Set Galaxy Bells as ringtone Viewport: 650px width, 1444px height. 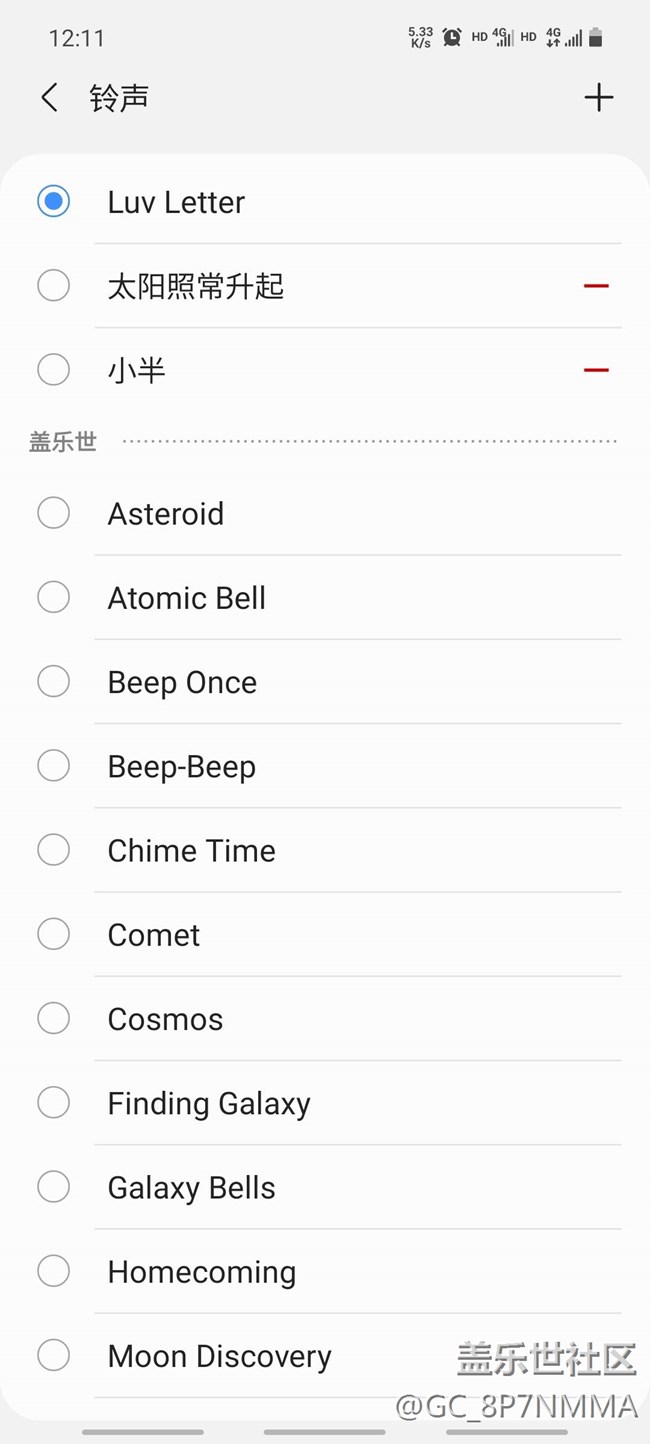click(x=54, y=1187)
